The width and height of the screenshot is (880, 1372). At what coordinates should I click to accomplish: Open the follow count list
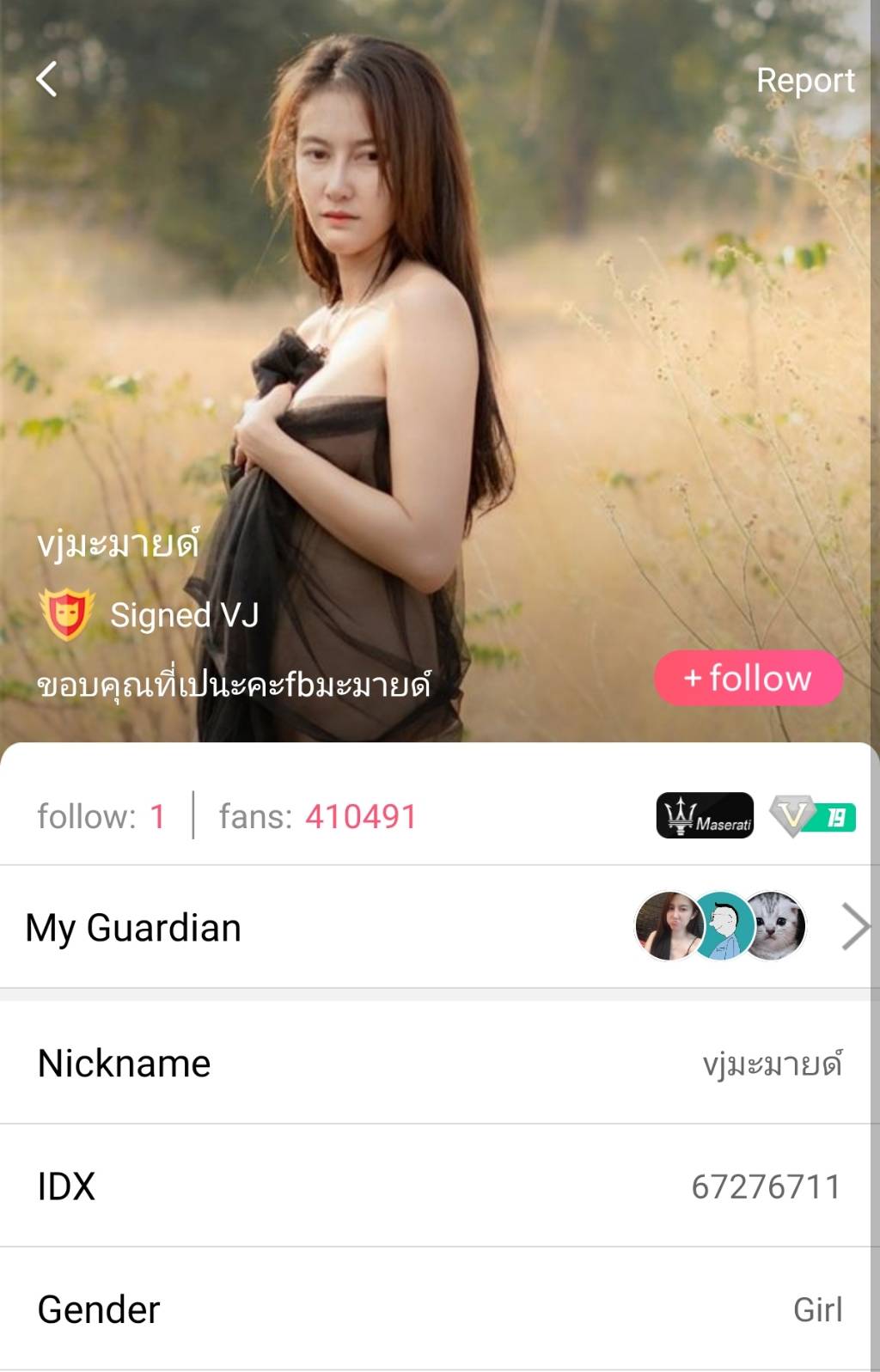pyautogui.click(x=101, y=816)
